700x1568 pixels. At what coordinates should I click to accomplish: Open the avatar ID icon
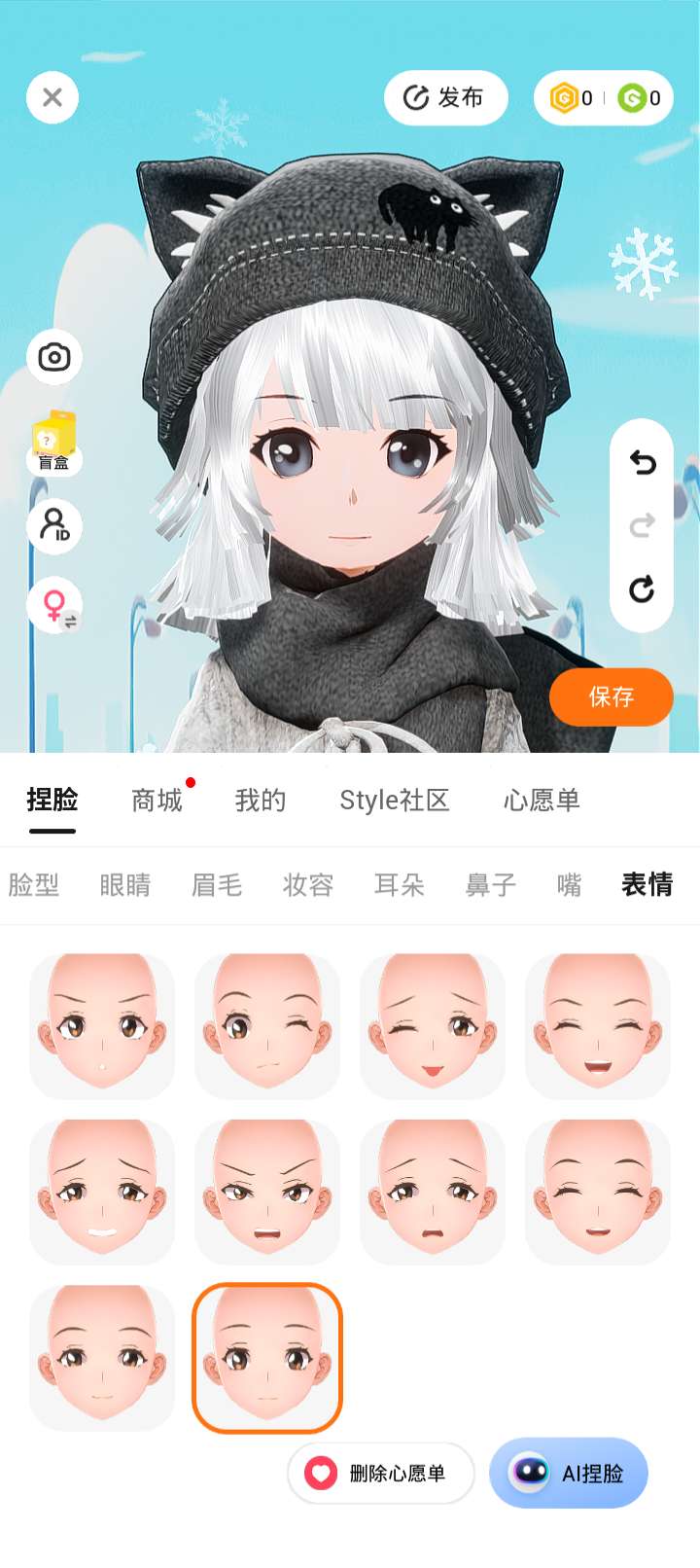[54, 525]
